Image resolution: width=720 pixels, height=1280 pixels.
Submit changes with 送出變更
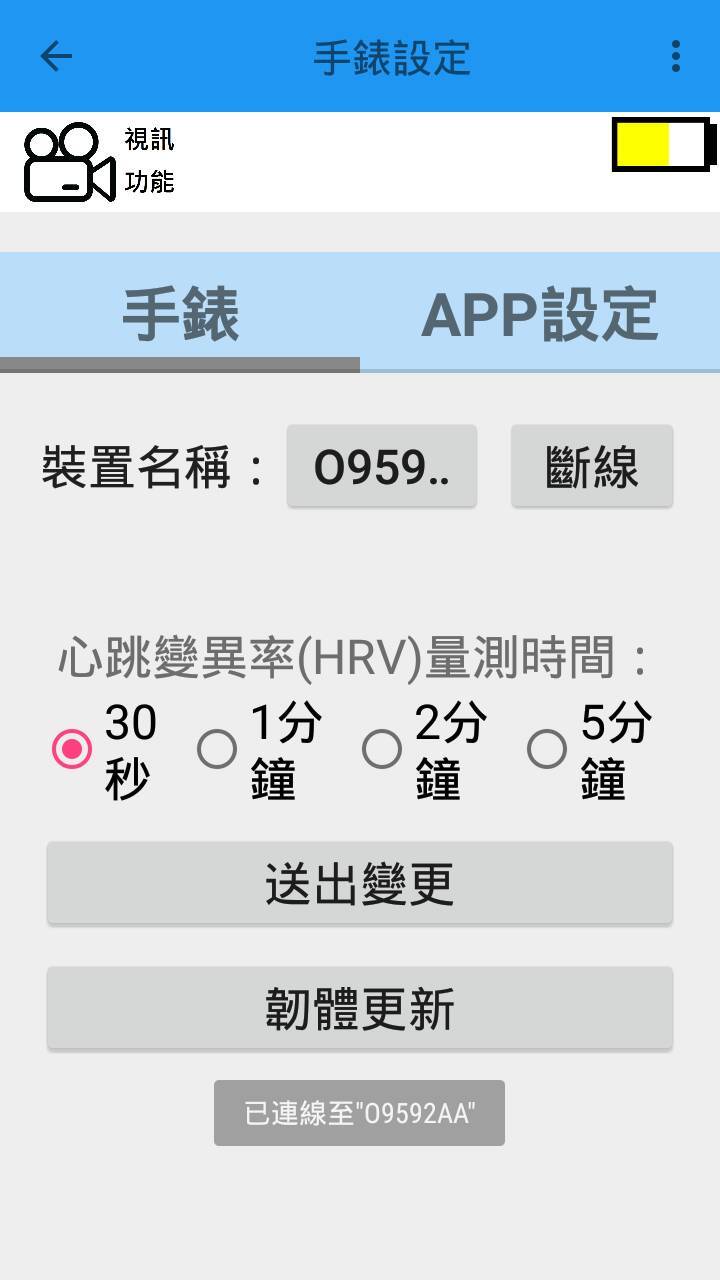point(360,883)
